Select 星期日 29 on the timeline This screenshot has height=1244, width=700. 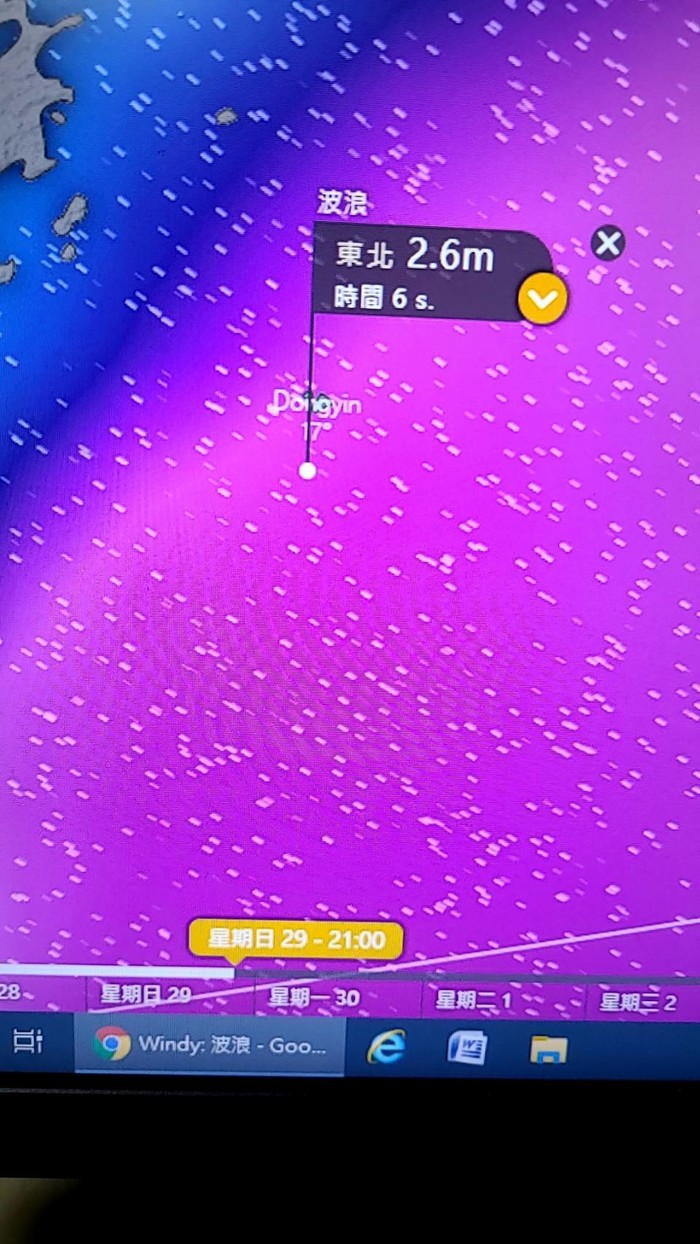tap(146, 995)
